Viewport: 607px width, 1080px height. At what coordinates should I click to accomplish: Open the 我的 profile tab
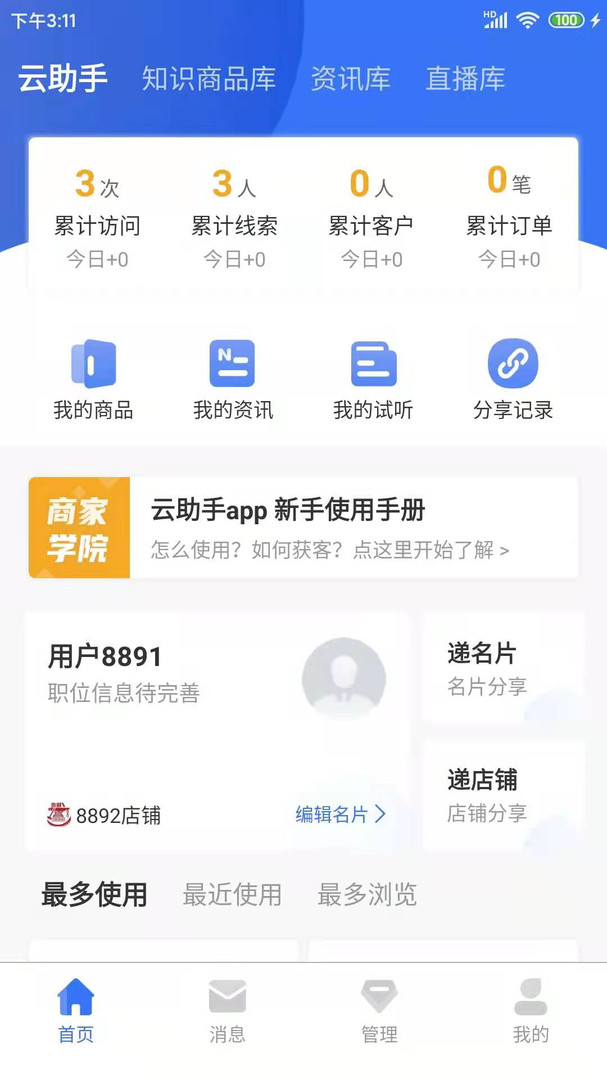(x=531, y=1011)
